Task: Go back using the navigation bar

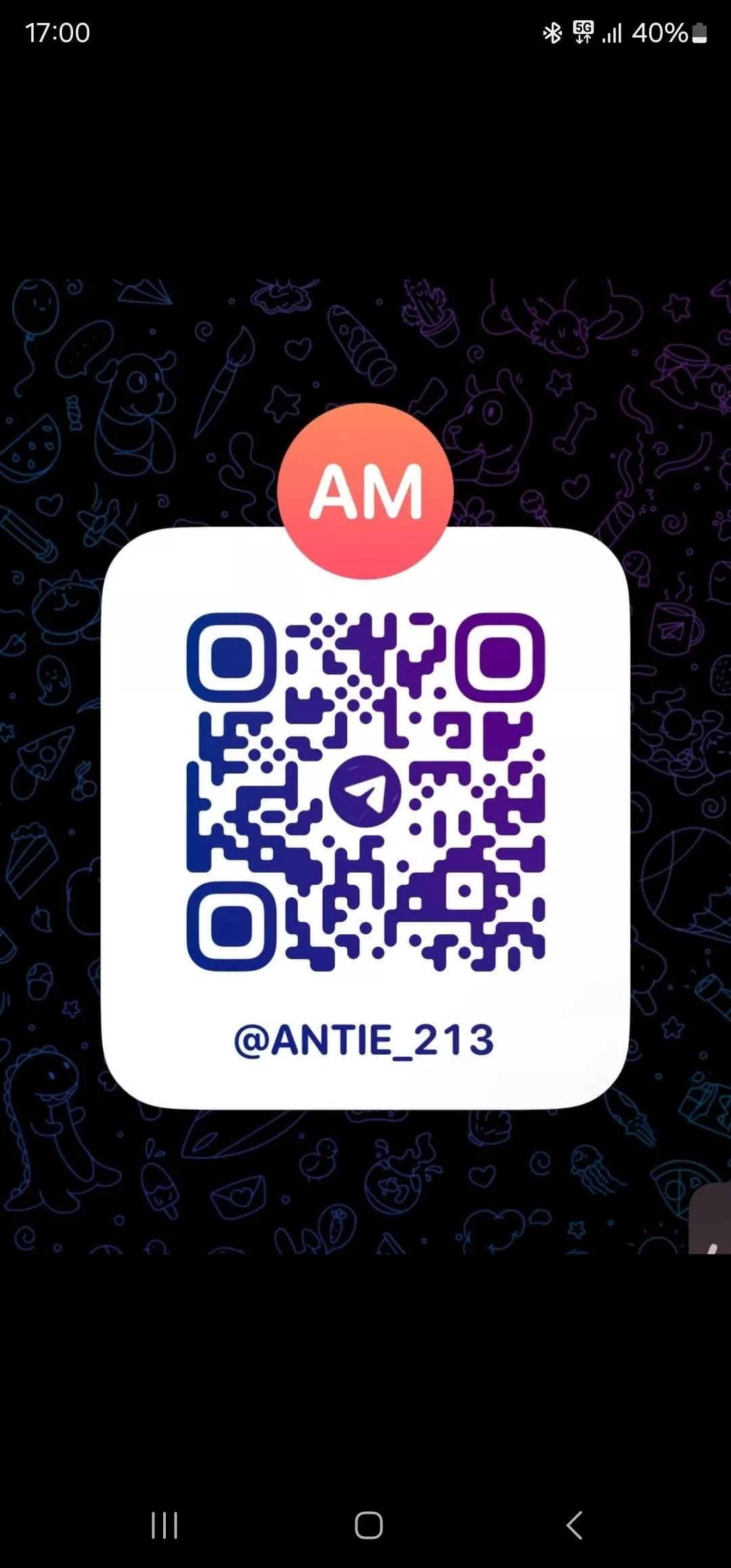Action: [x=574, y=1525]
